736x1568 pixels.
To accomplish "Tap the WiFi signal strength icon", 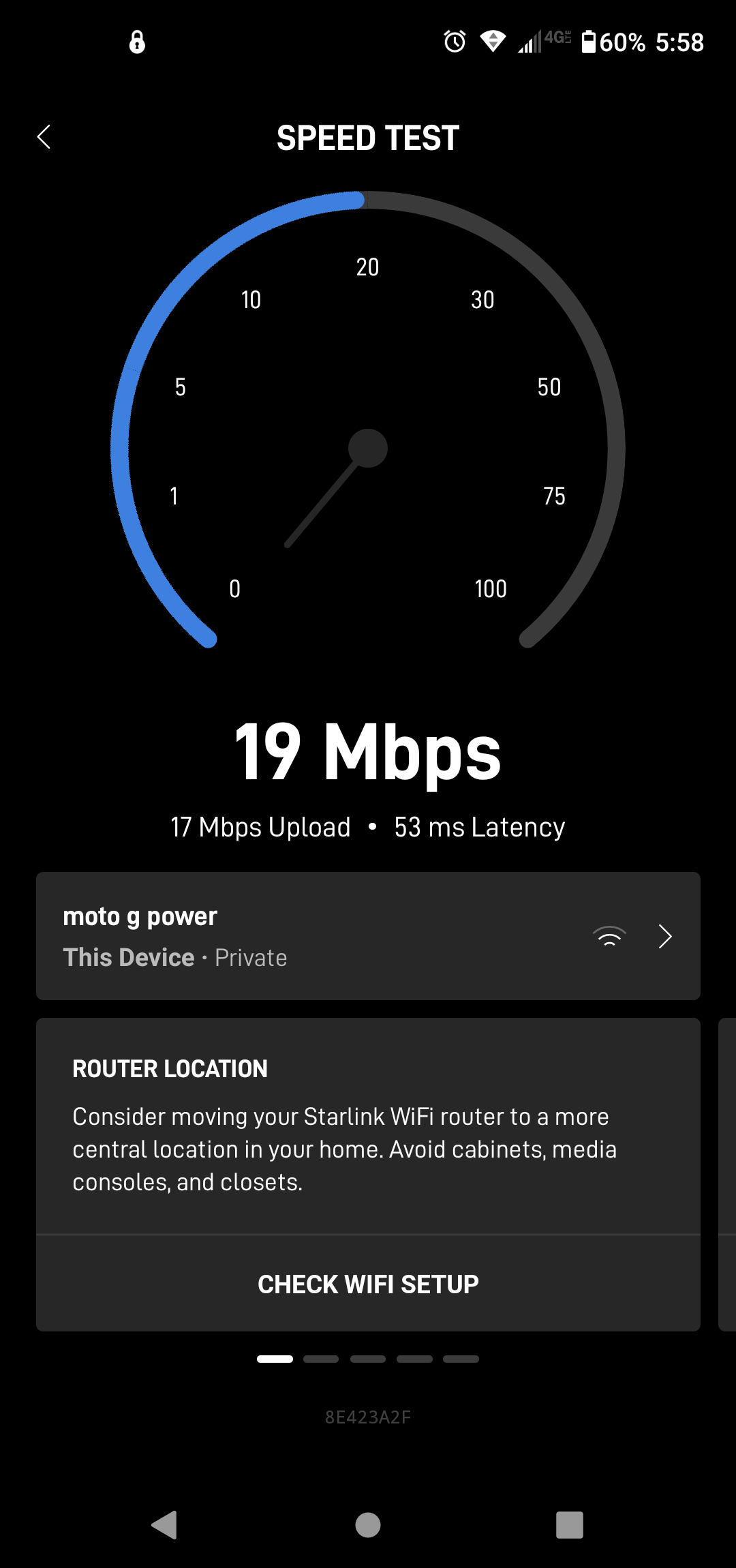I will pyautogui.click(x=610, y=937).
